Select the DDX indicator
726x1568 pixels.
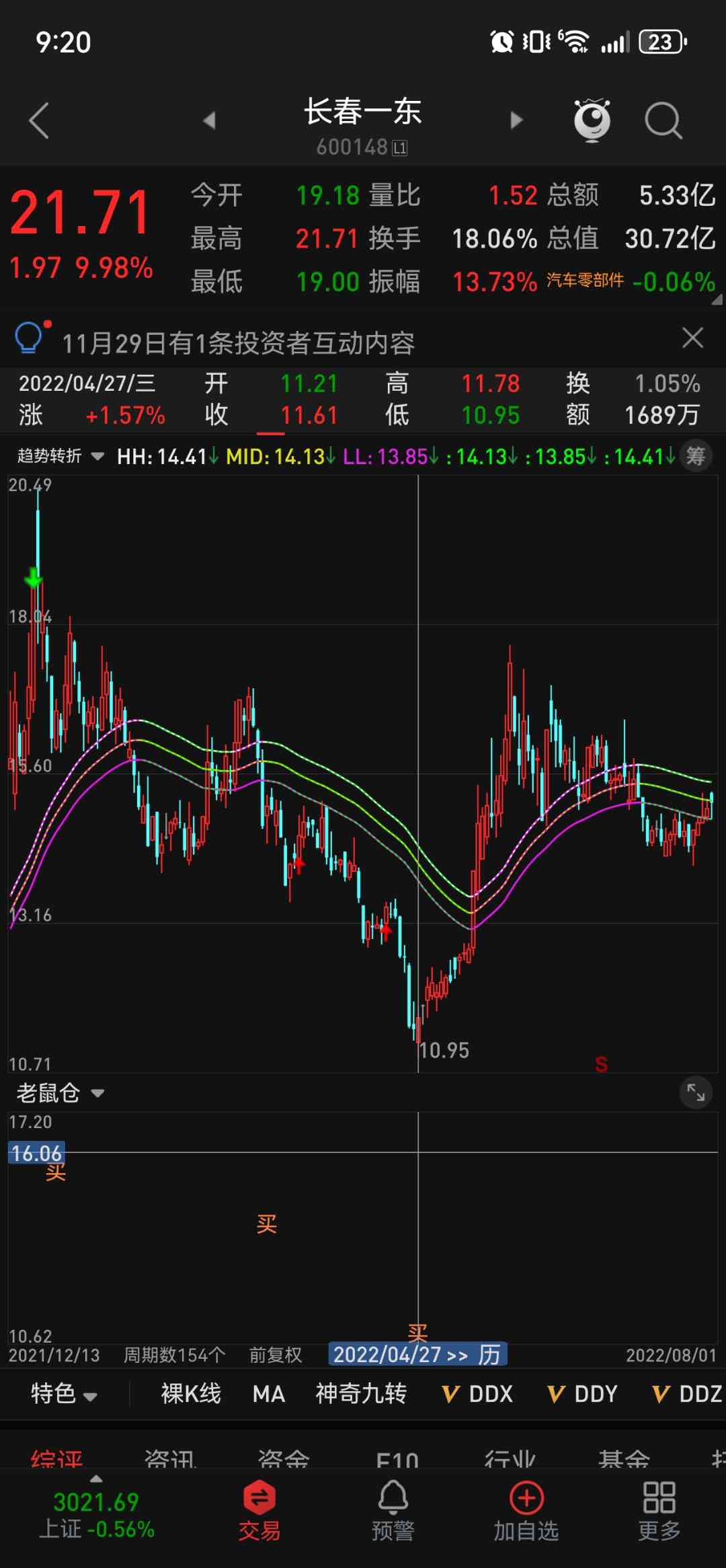[x=478, y=1394]
